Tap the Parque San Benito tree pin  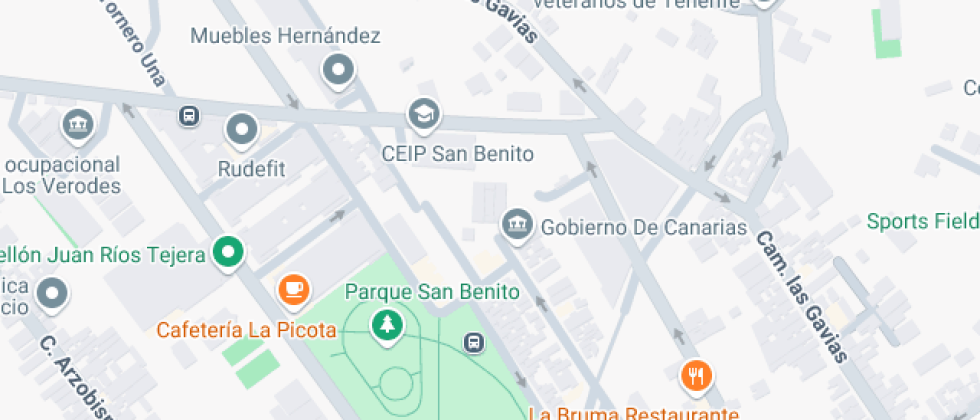click(388, 327)
